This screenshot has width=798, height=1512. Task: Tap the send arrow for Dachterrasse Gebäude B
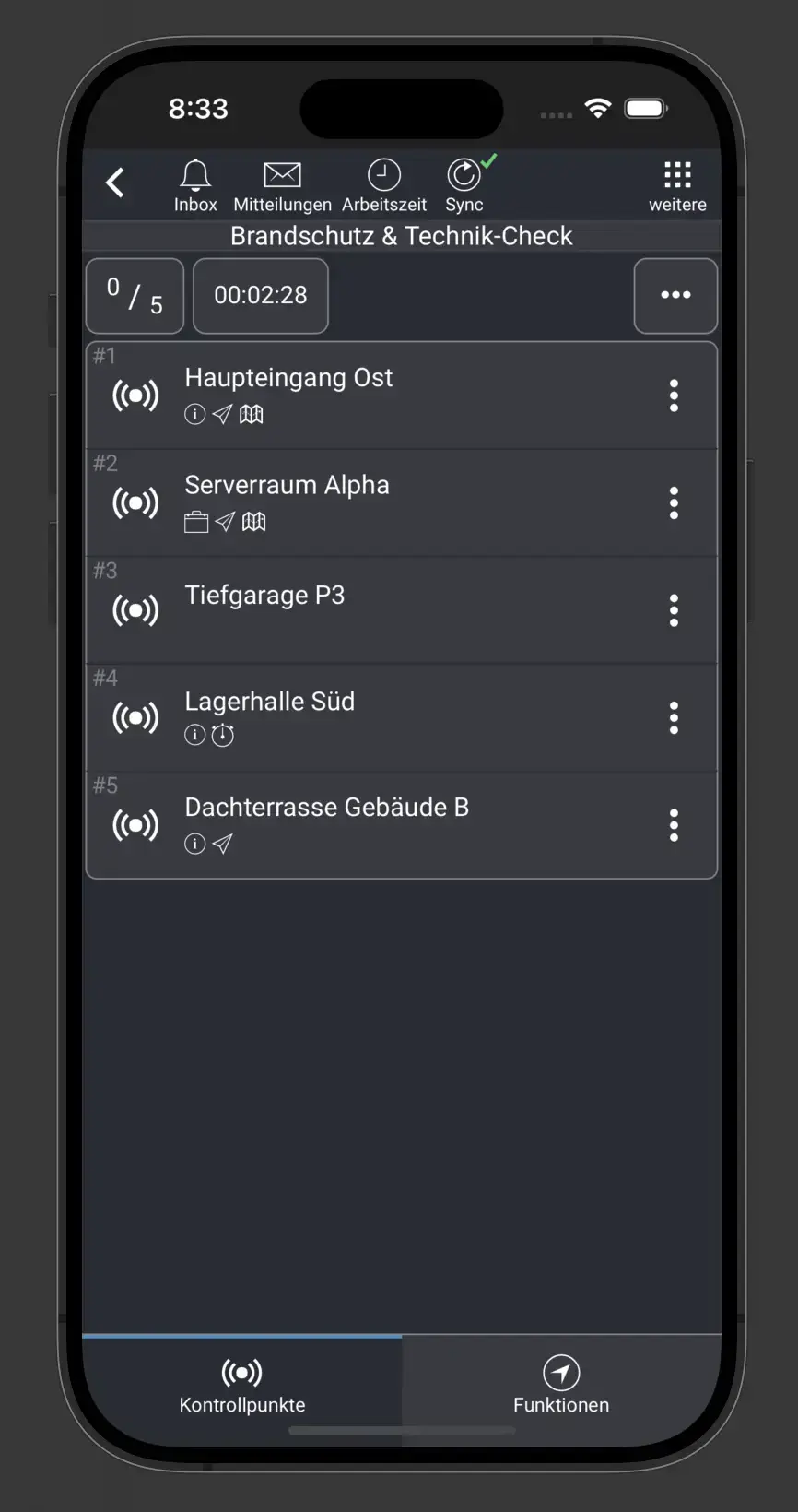click(222, 843)
